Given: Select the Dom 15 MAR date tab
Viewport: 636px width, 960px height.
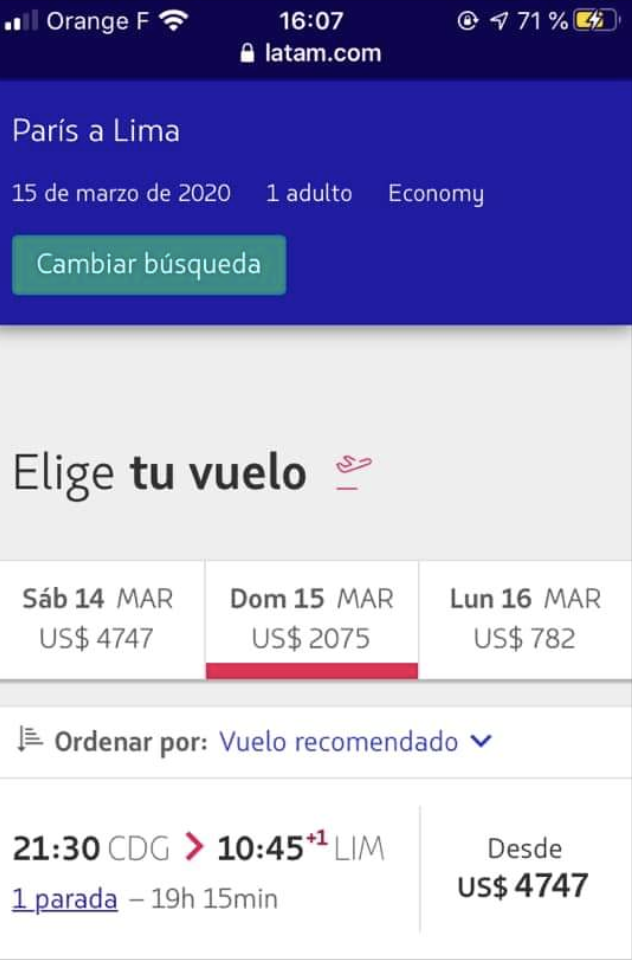Looking at the screenshot, I should pyautogui.click(x=311, y=618).
